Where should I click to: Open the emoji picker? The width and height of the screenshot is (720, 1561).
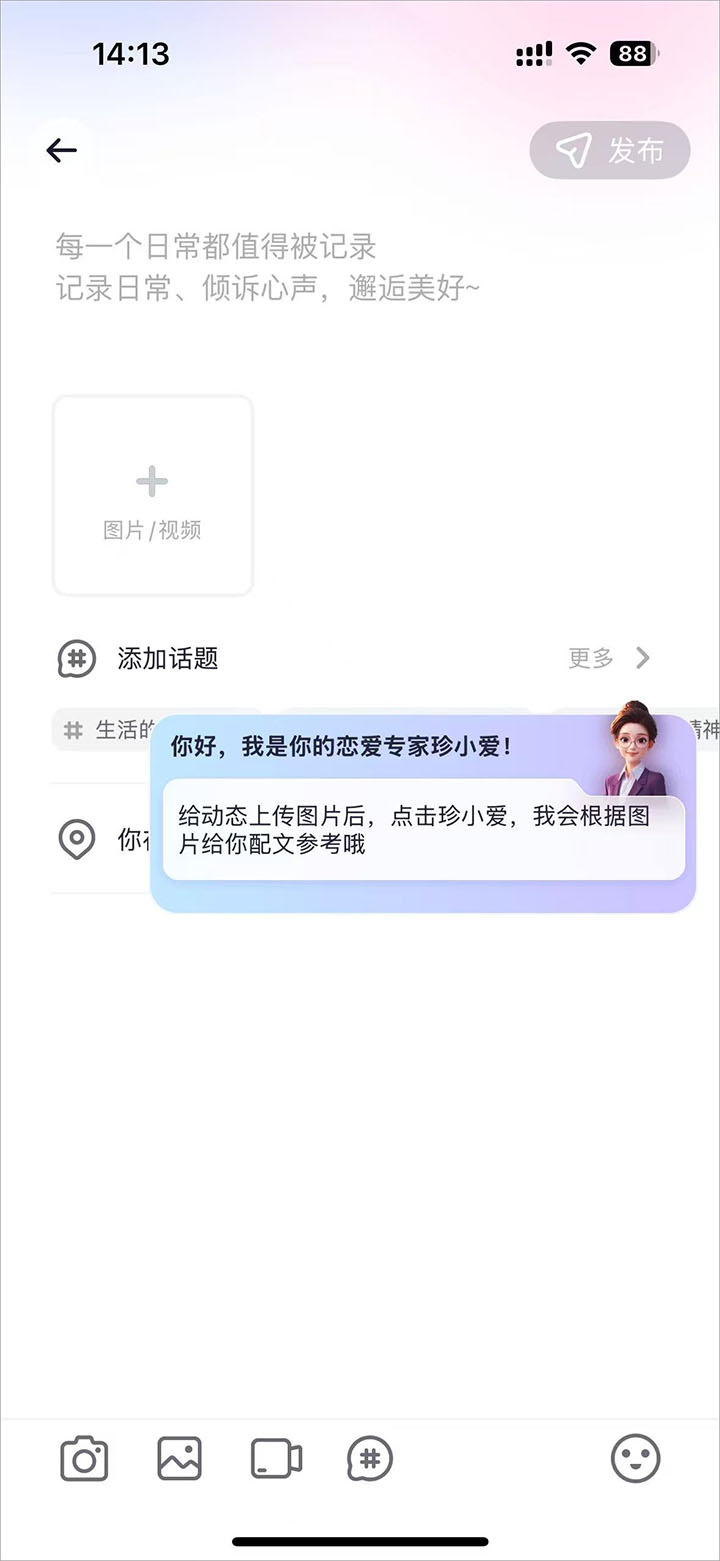636,1459
